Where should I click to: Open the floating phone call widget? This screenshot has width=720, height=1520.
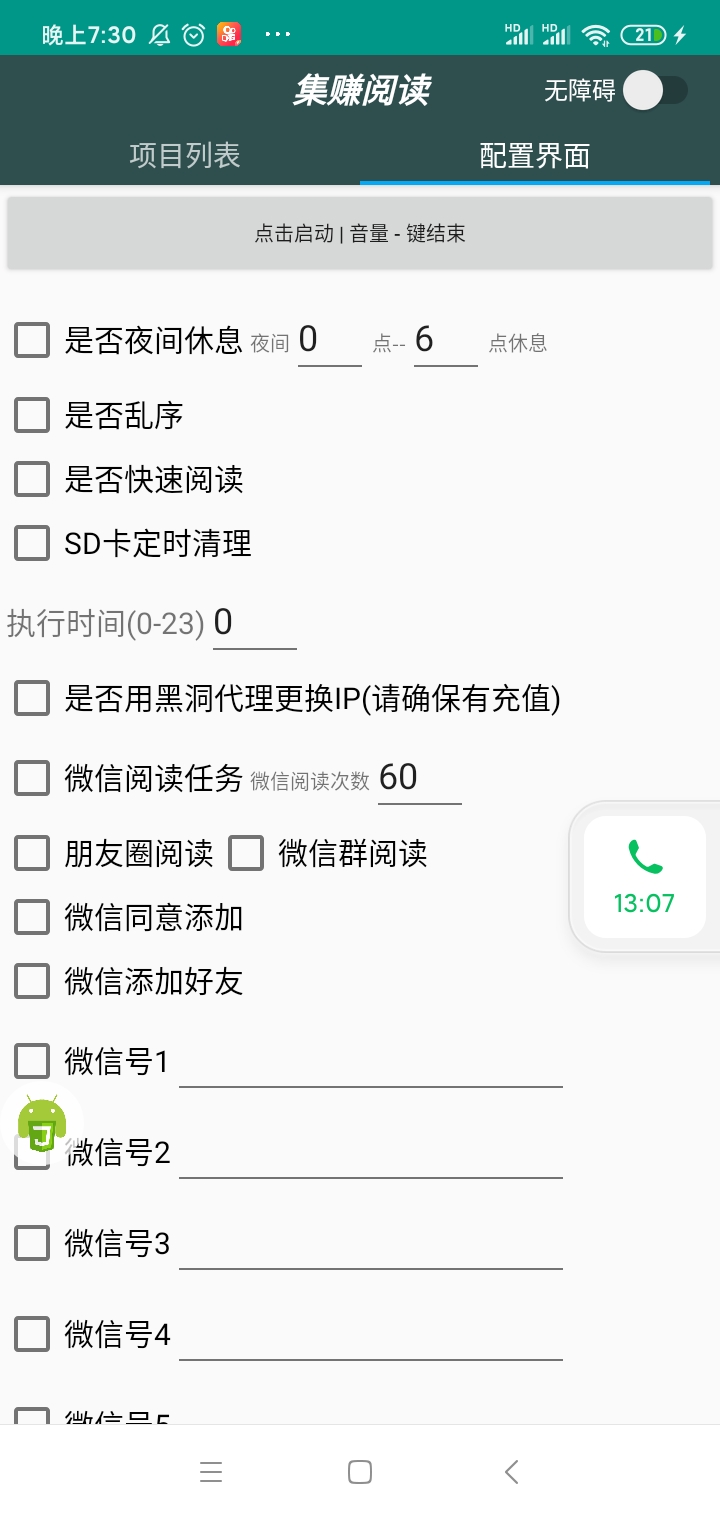pyautogui.click(x=644, y=877)
